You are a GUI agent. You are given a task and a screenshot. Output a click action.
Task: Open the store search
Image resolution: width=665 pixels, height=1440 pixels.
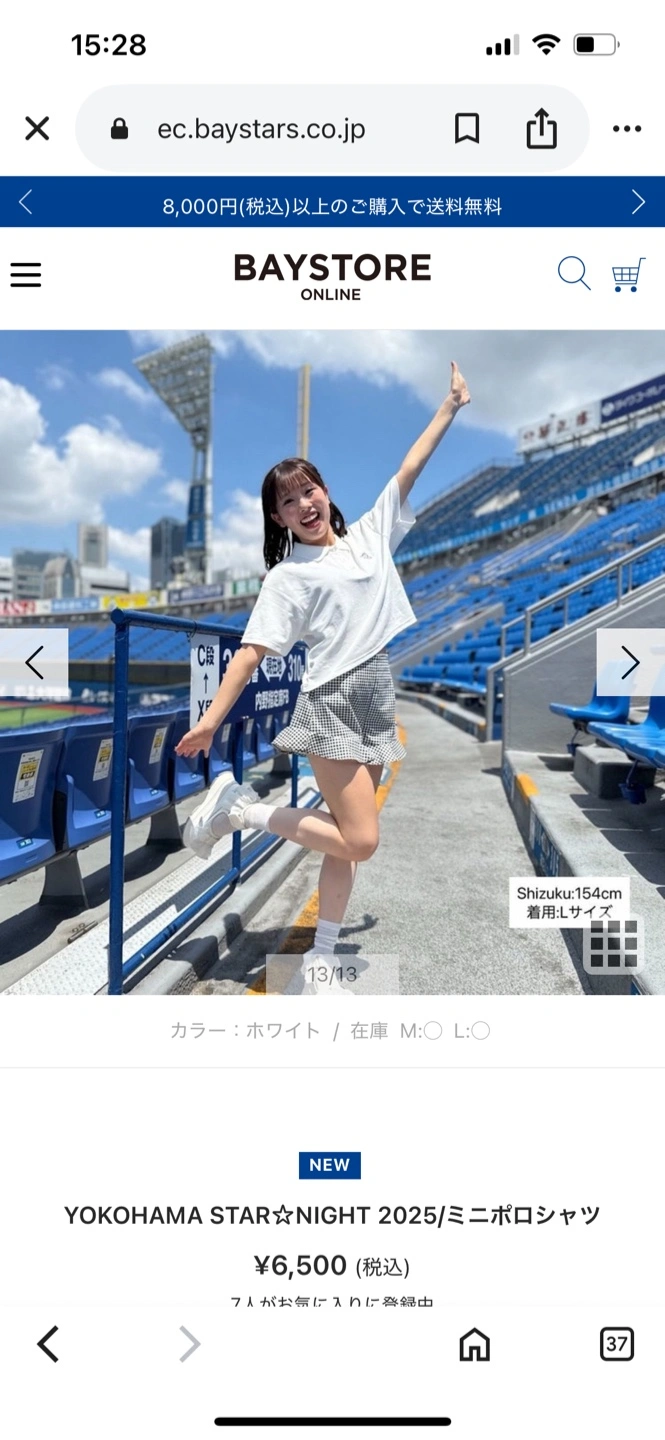[x=574, y=273]
